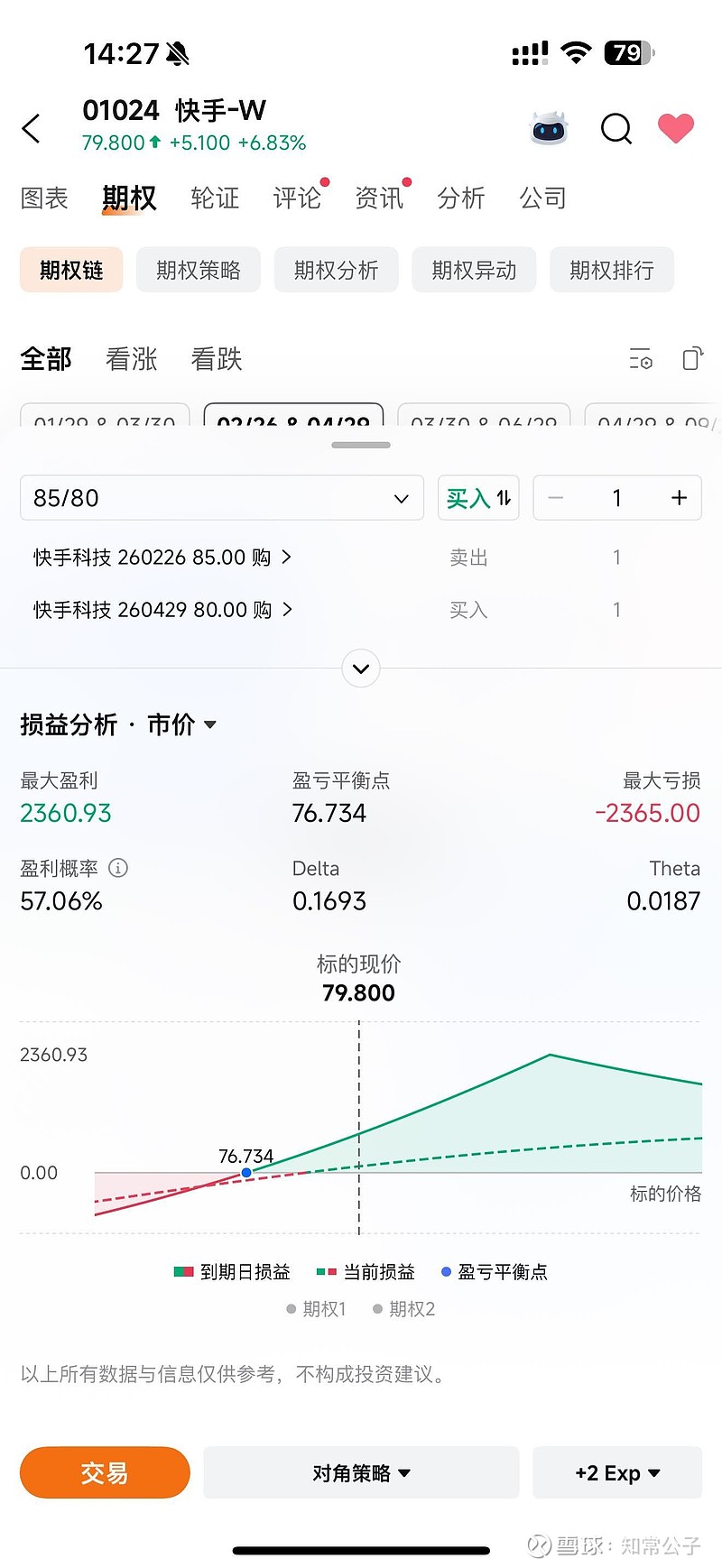
Task: Toggle 买入 direction switch
Action: (478, 497)
